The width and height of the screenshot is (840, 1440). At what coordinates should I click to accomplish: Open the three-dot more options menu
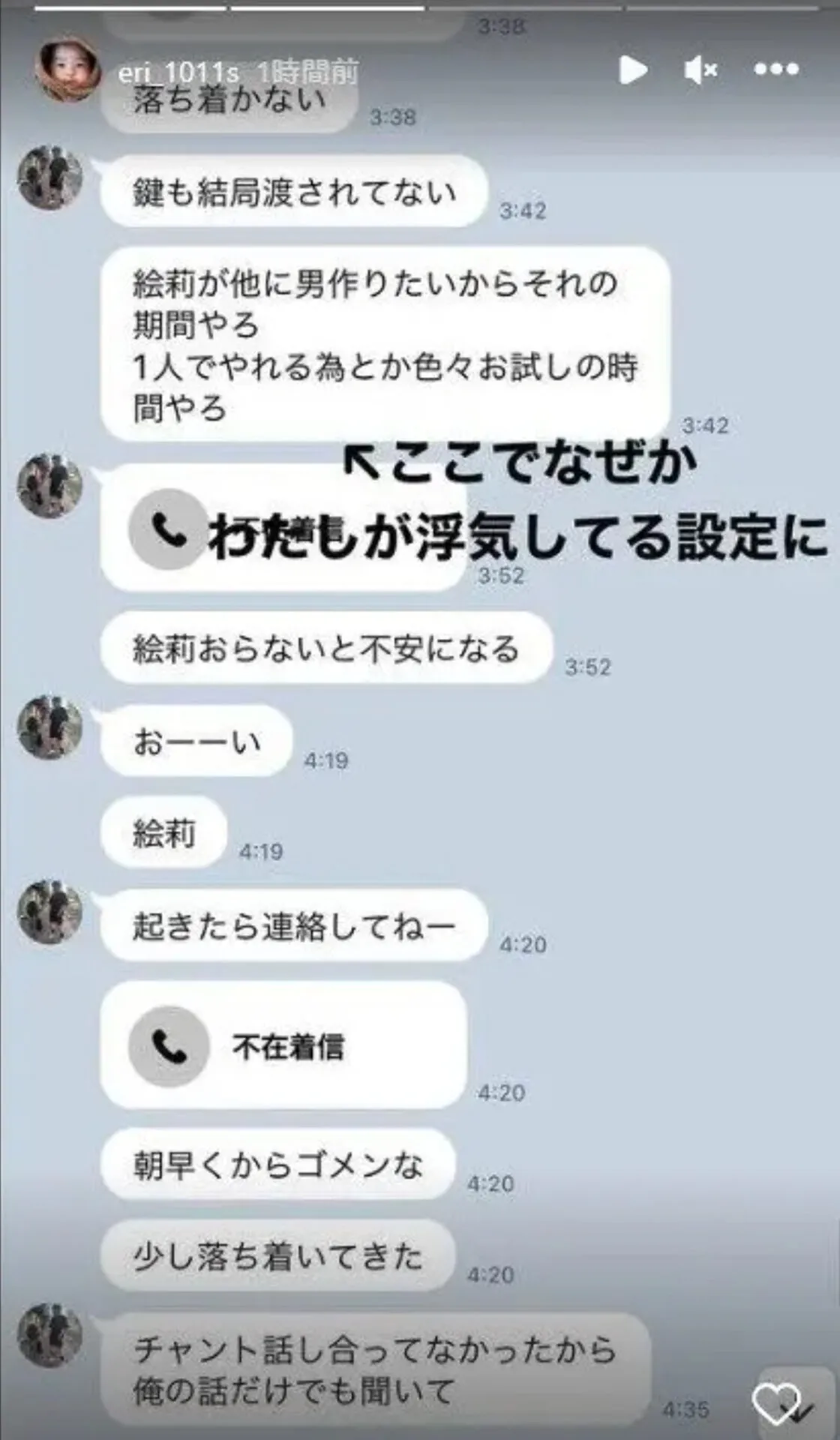tap(776, 70)
